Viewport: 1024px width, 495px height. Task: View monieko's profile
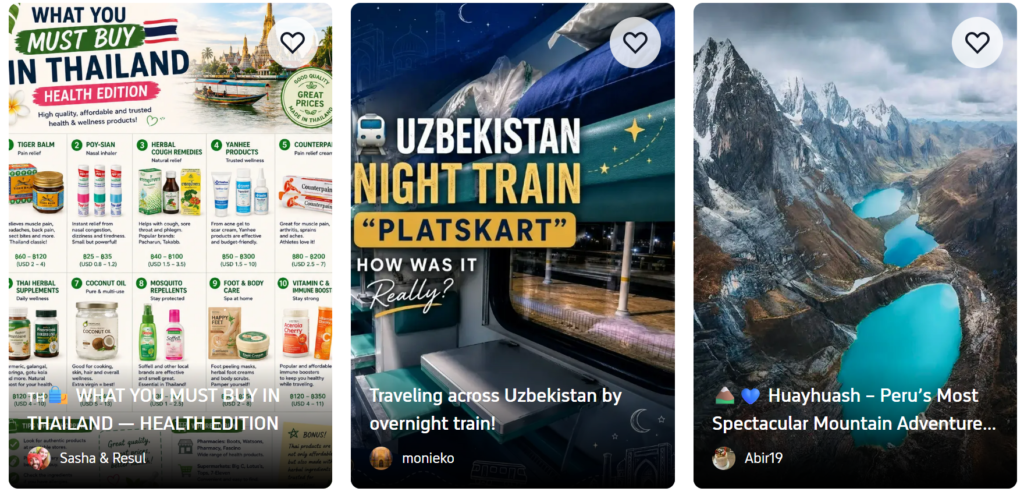tap(412, 458)
